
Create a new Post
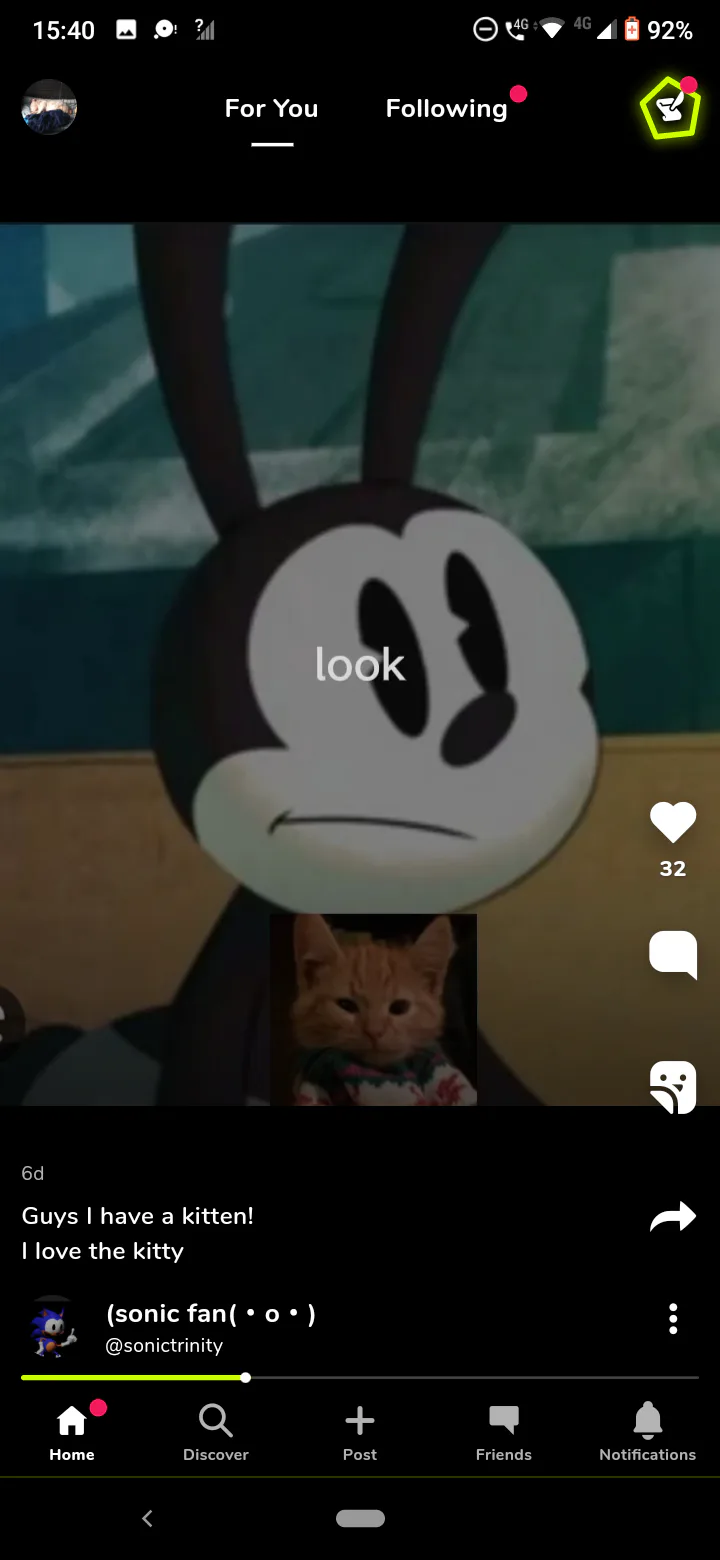pos(360,1432)
